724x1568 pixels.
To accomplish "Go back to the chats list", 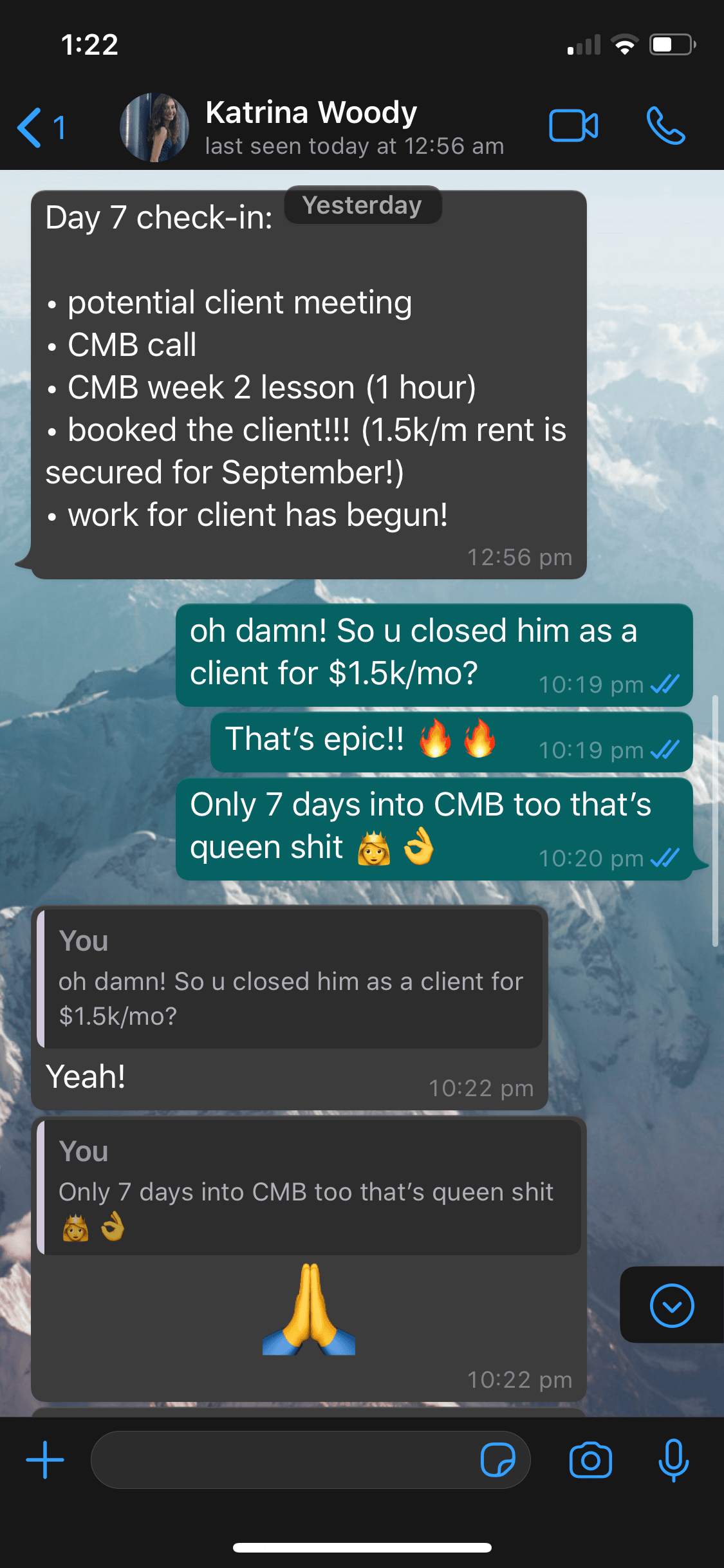I will [x=39, y=127].
